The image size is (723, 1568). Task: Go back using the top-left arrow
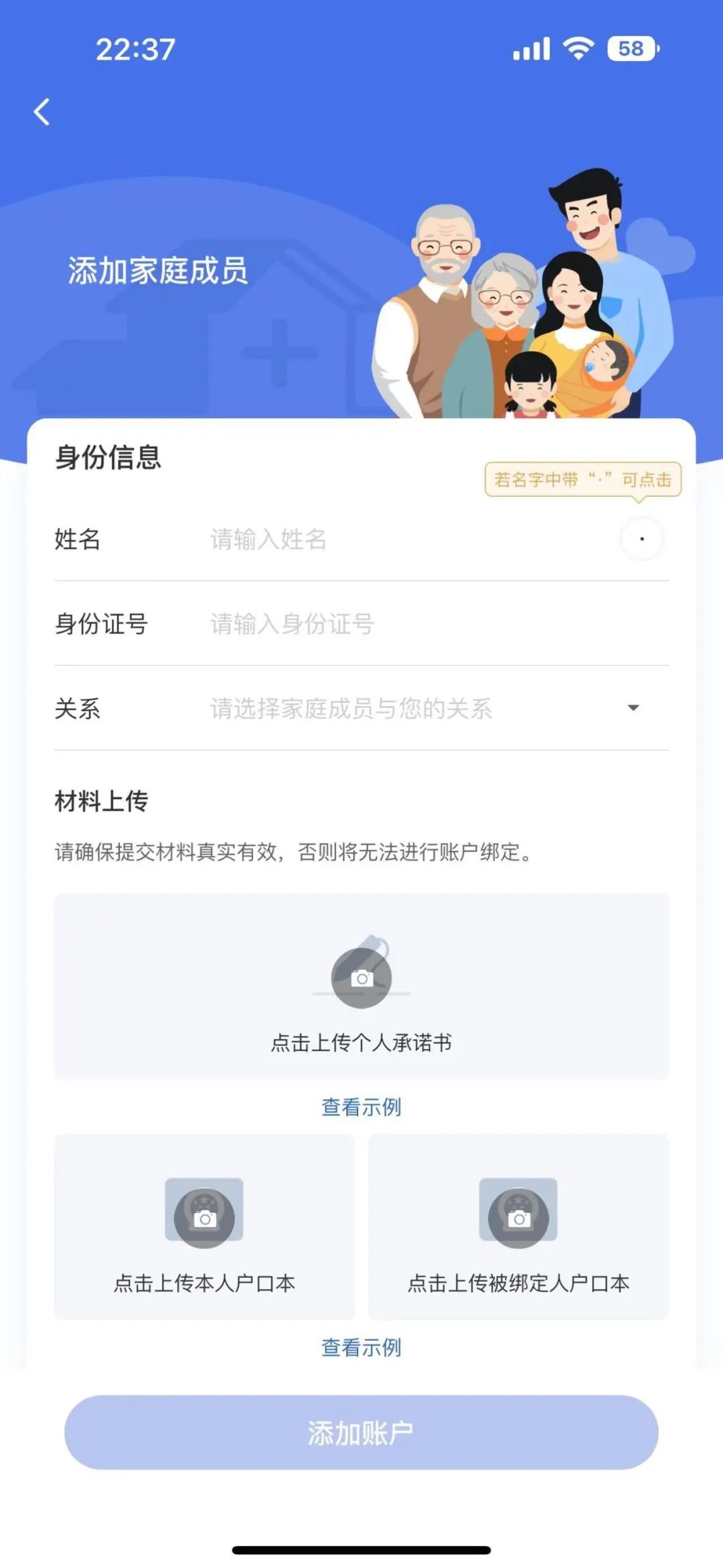point(42,112)
